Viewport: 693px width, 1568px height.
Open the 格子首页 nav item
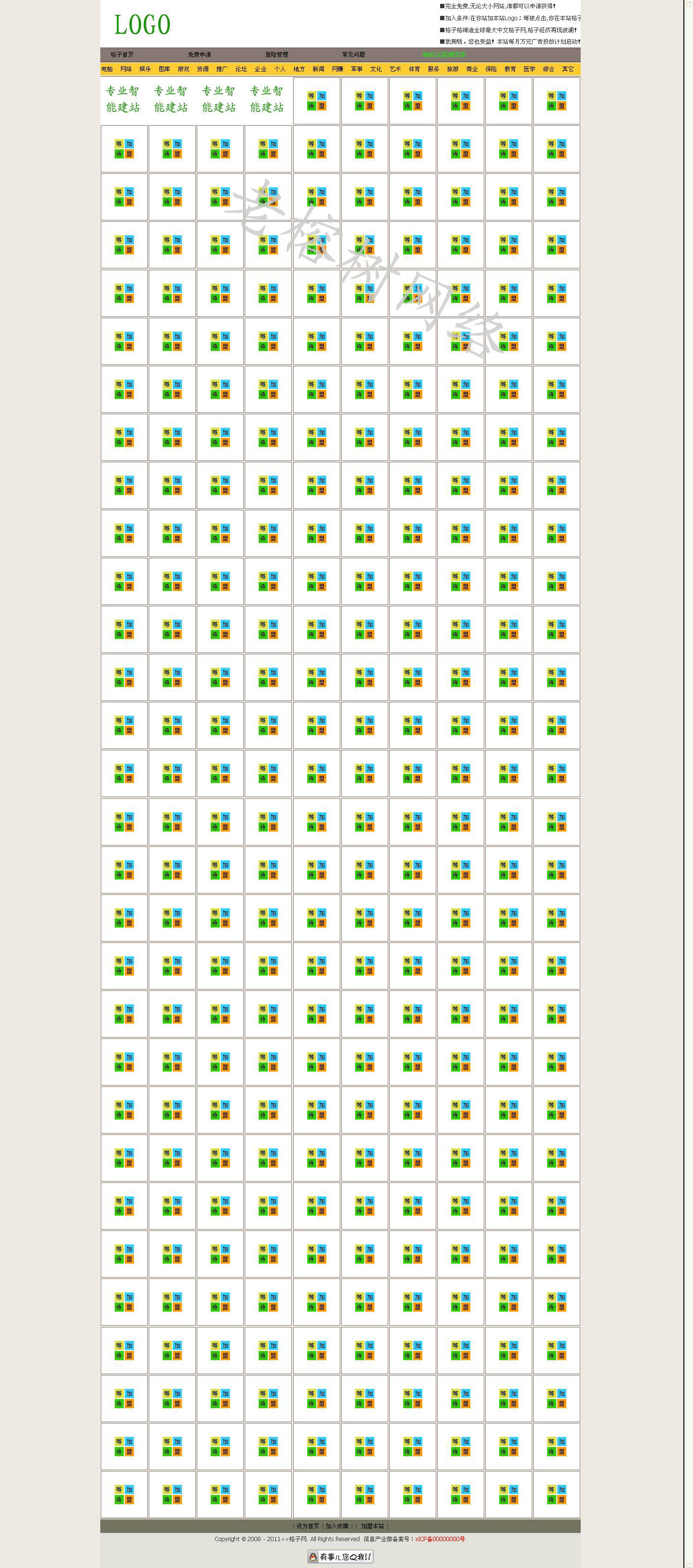point(122,55)
